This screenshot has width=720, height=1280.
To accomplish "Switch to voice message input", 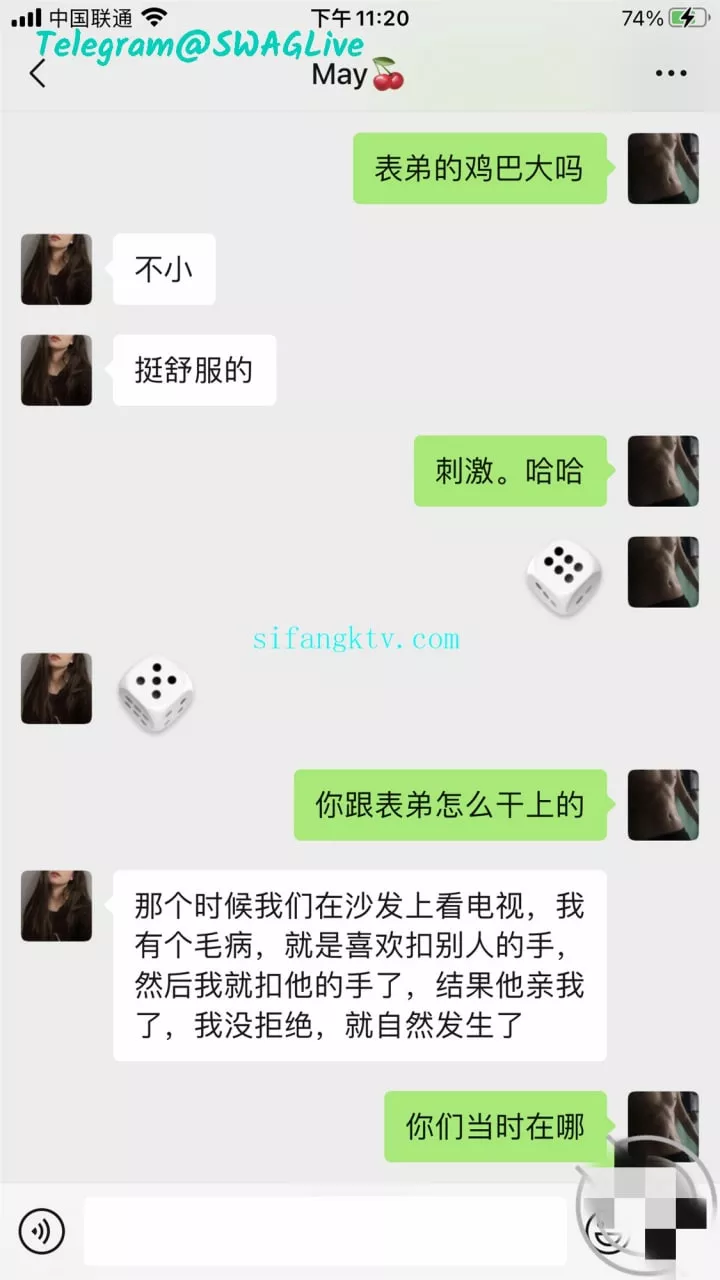I will [41, 1231].
